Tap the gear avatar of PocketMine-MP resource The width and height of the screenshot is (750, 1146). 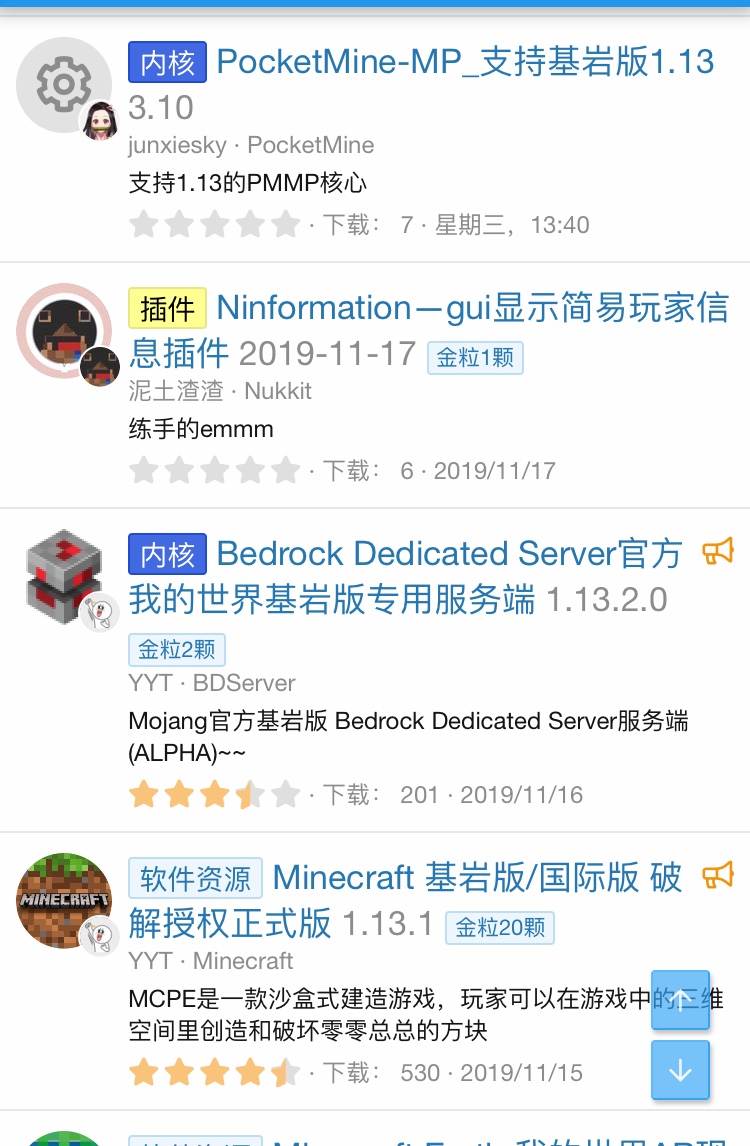point(62,86)
